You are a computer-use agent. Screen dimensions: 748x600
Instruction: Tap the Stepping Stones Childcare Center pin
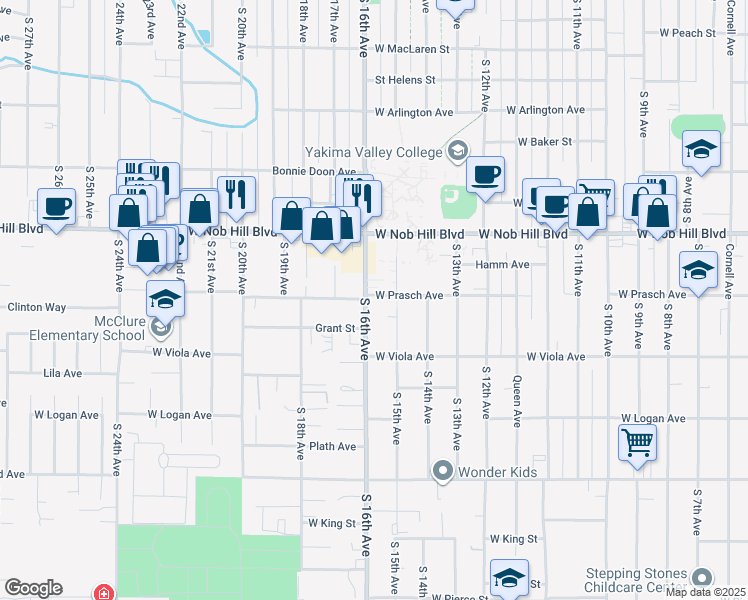tap(701, 579)
